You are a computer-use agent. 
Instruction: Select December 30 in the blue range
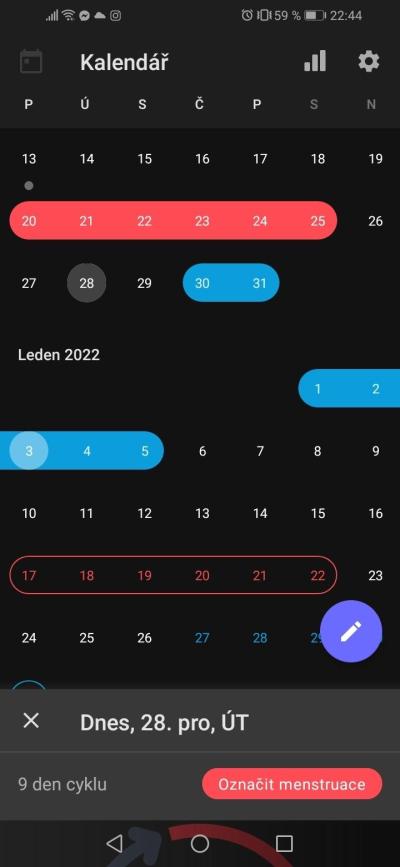coord(202,283)
